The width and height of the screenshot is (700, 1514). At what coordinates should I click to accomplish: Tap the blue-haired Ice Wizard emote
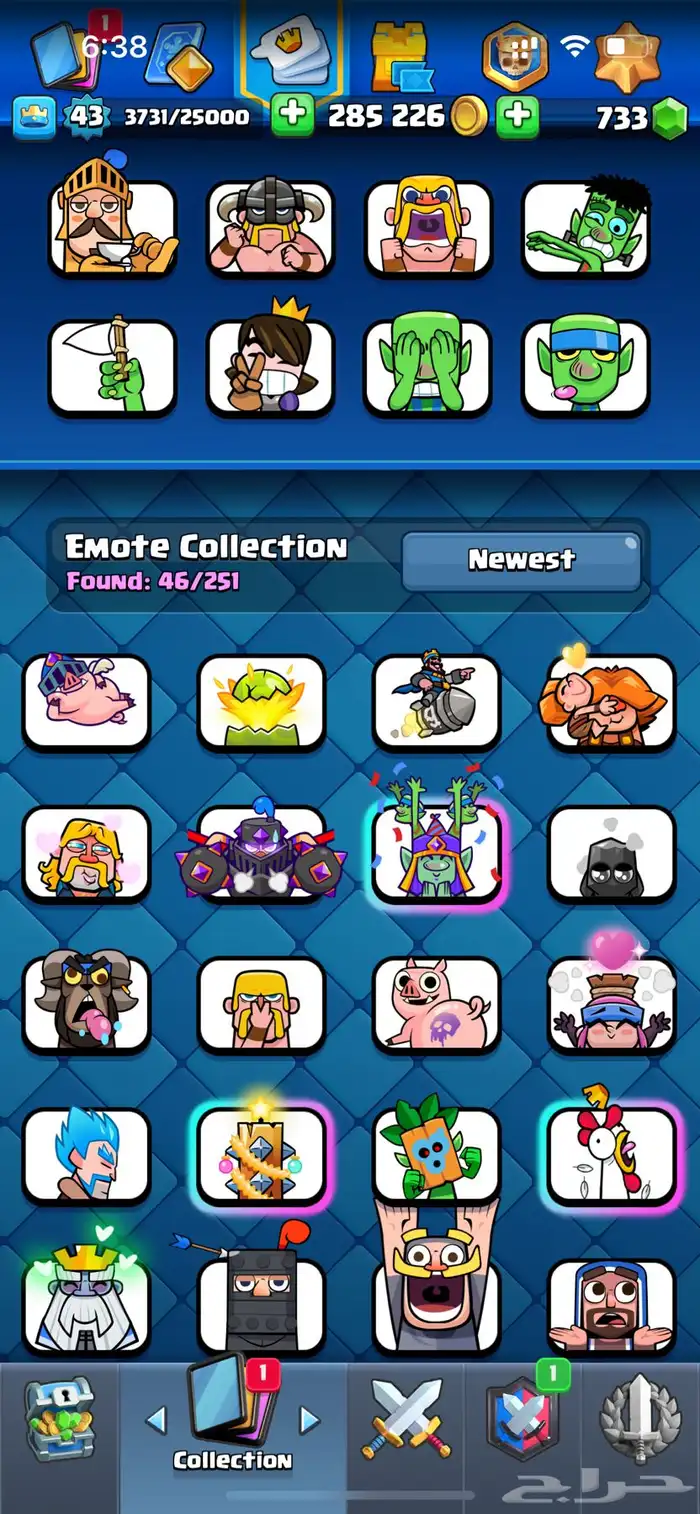[86, 1155]
